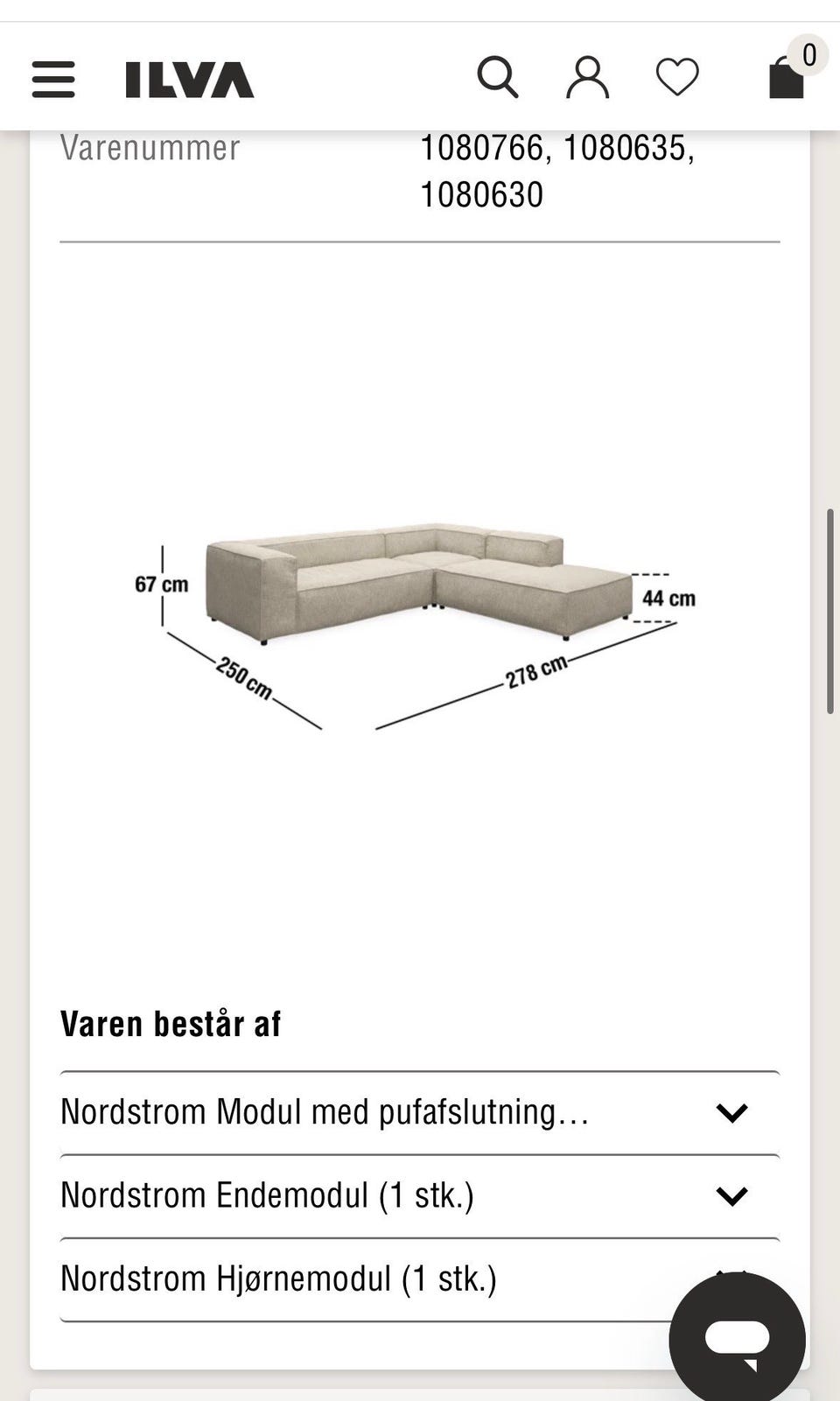Click the ILVA logo
Screen dimensions: 840x1401
click(x=187, y=79)
